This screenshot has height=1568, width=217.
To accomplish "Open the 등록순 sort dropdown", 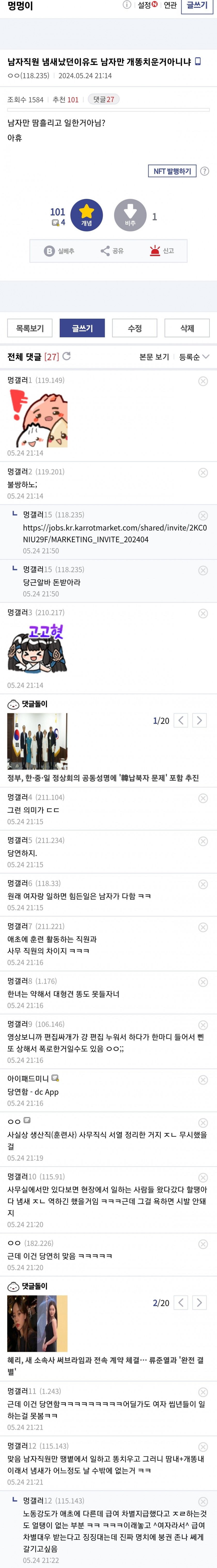I will pos(194,357).
